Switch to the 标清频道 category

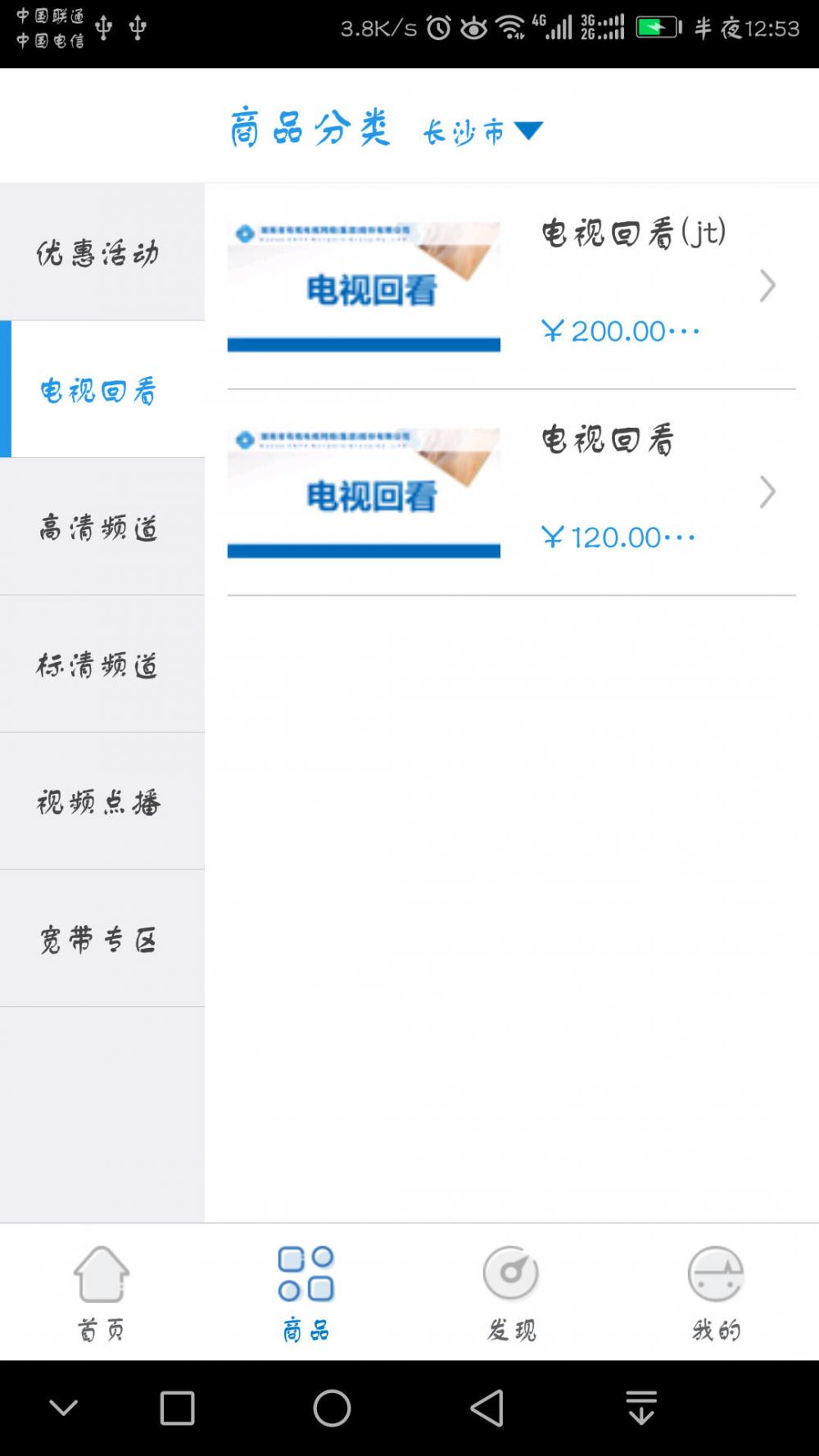click(x=102, y=664)
